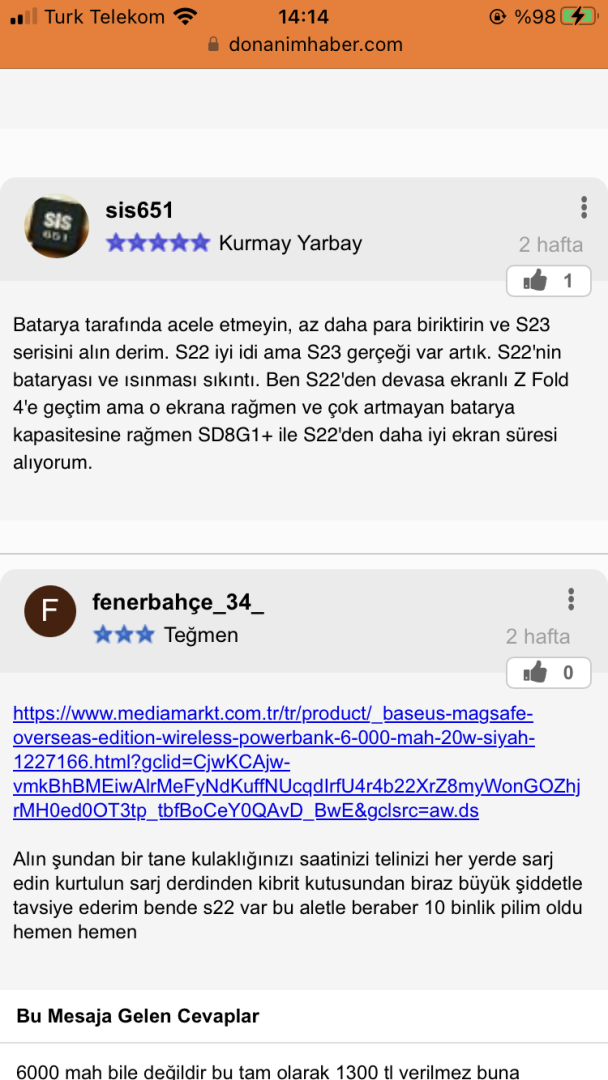Open the options menu on fenerbahçe_34_'s post

571,599
